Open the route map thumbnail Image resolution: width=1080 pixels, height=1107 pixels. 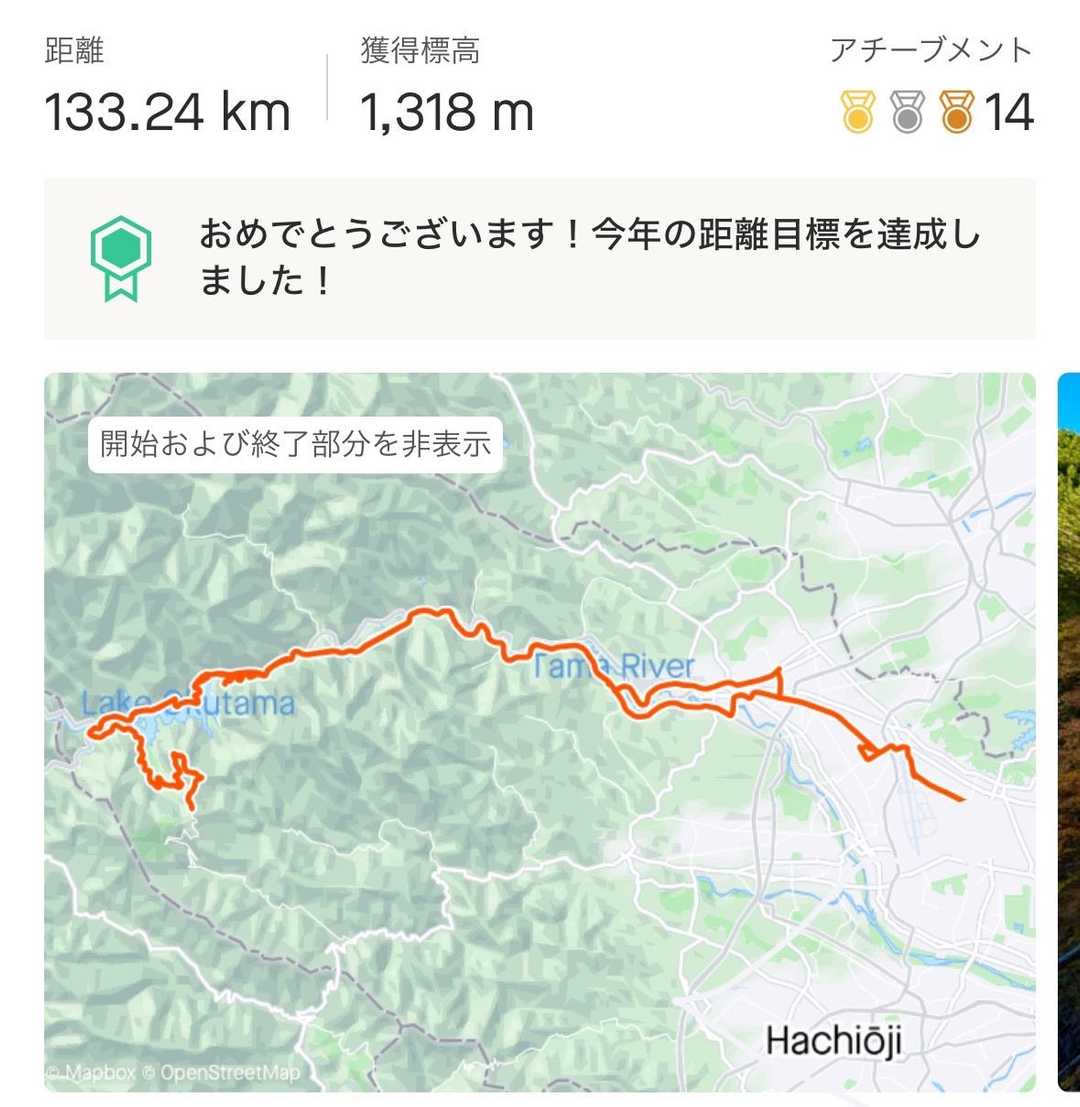click(540, 732)
